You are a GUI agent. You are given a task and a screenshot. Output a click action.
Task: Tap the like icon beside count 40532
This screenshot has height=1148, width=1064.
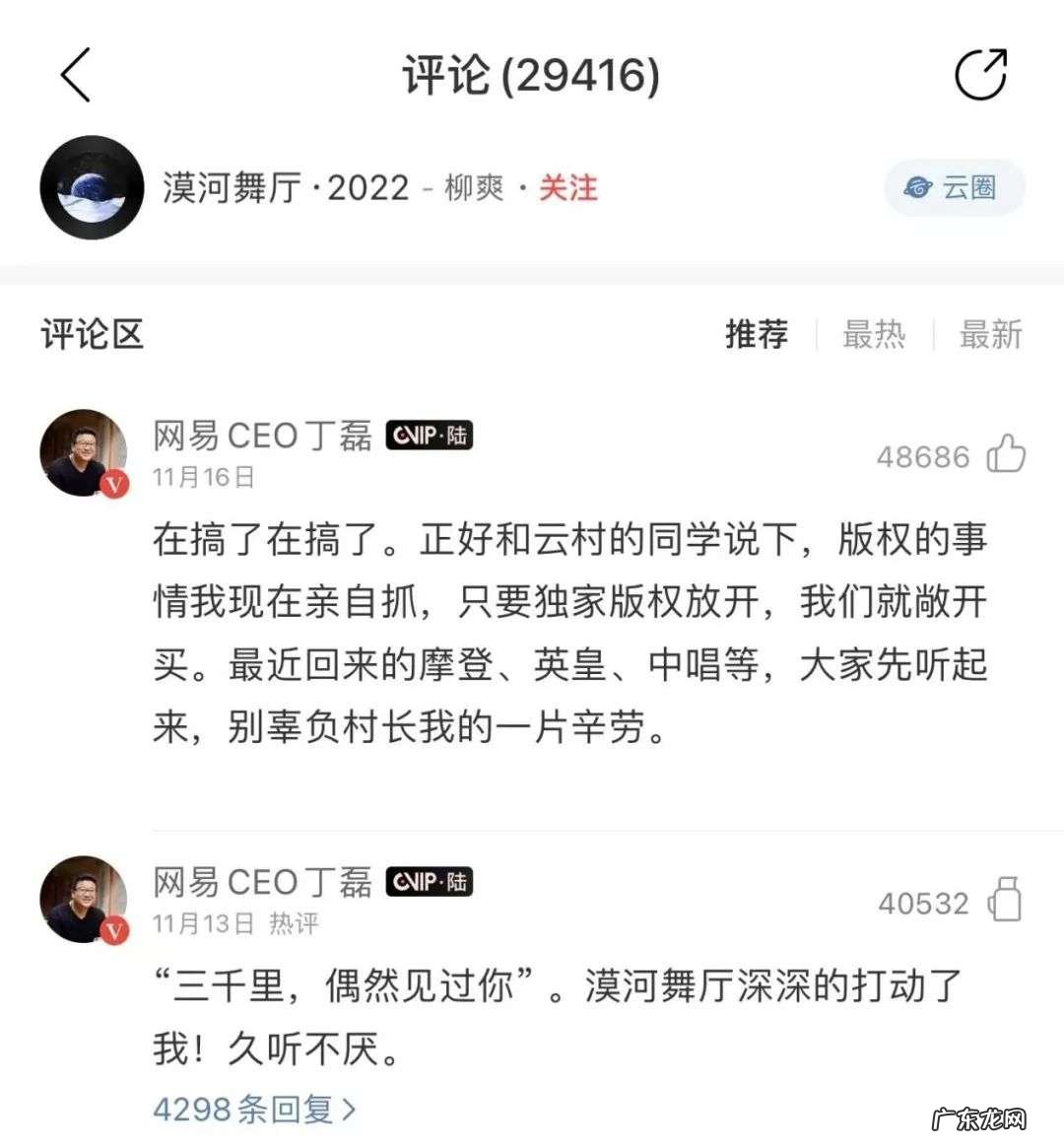point(1004,902)
